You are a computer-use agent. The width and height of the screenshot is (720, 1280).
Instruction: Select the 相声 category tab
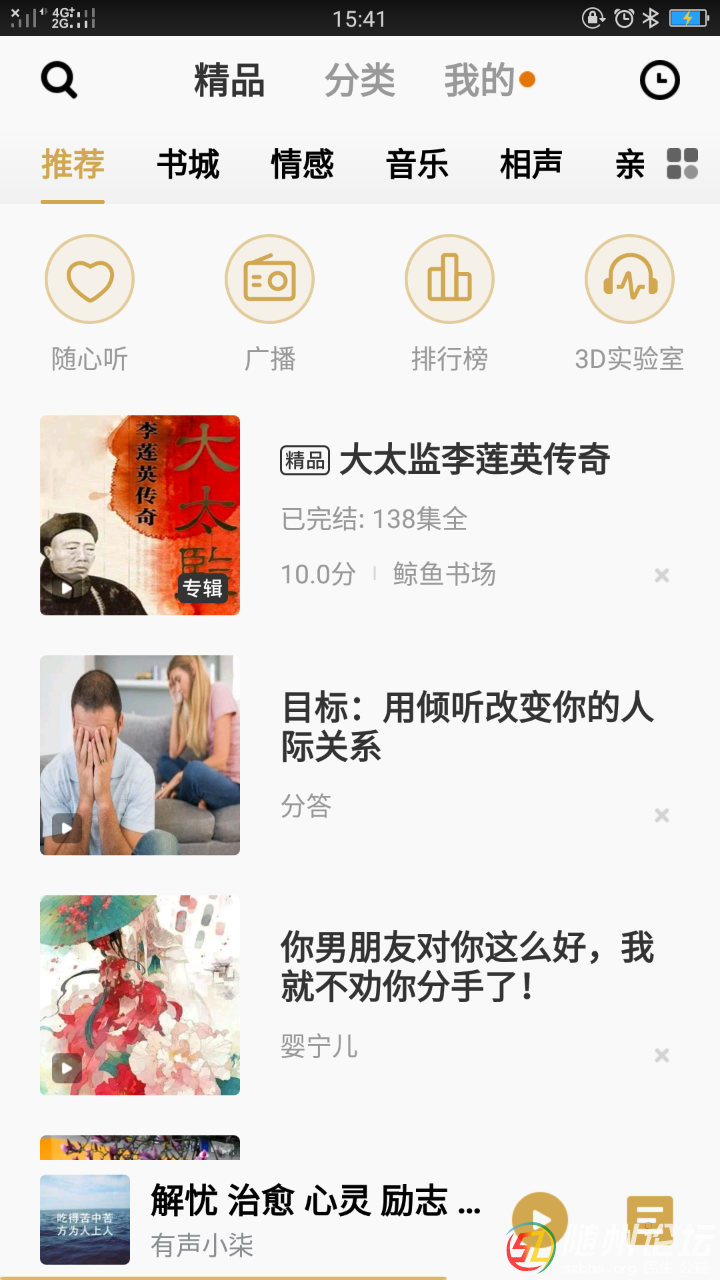click(x=531, y=164)
